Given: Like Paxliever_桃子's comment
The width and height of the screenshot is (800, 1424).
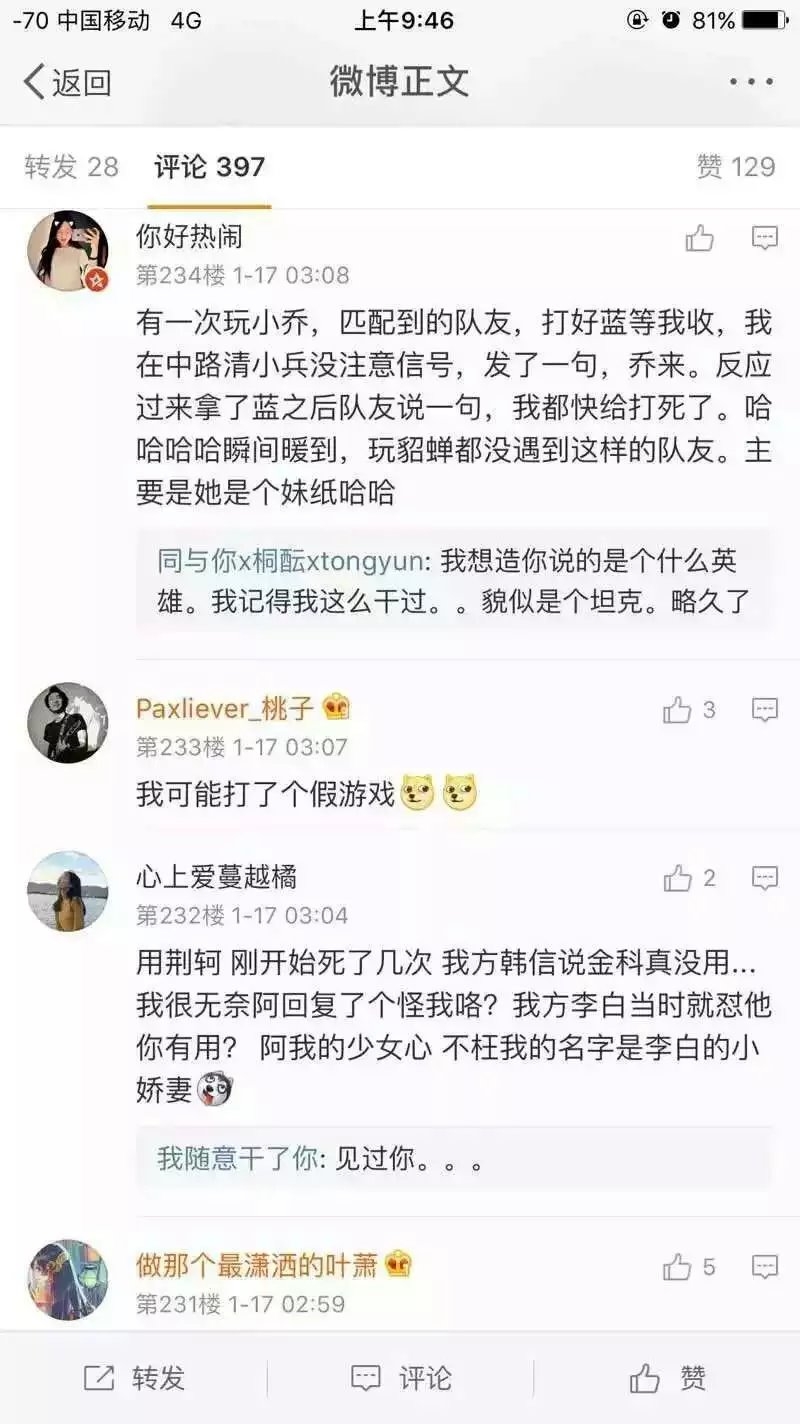Looking at the screenshot, I should point(688,710).
